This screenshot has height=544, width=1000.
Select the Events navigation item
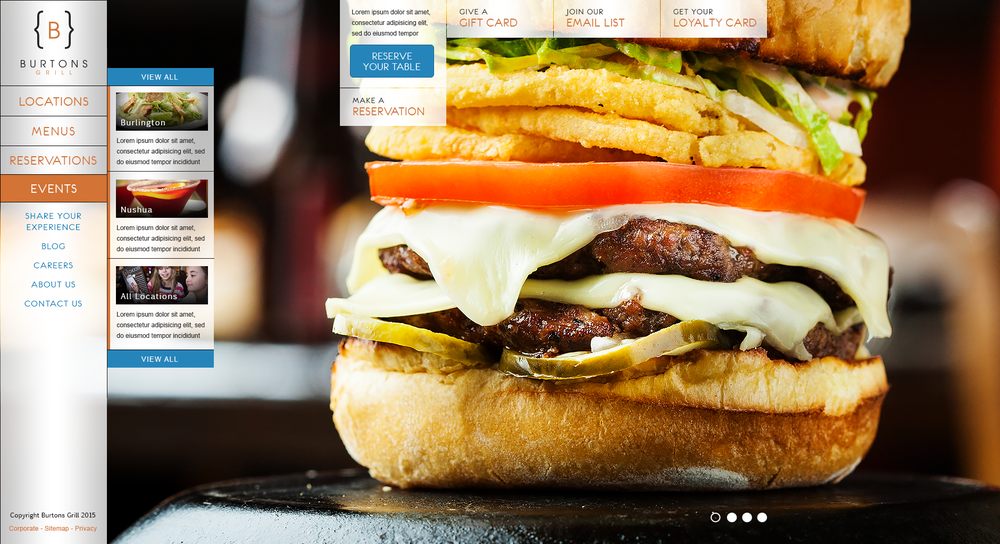point(53,189)
